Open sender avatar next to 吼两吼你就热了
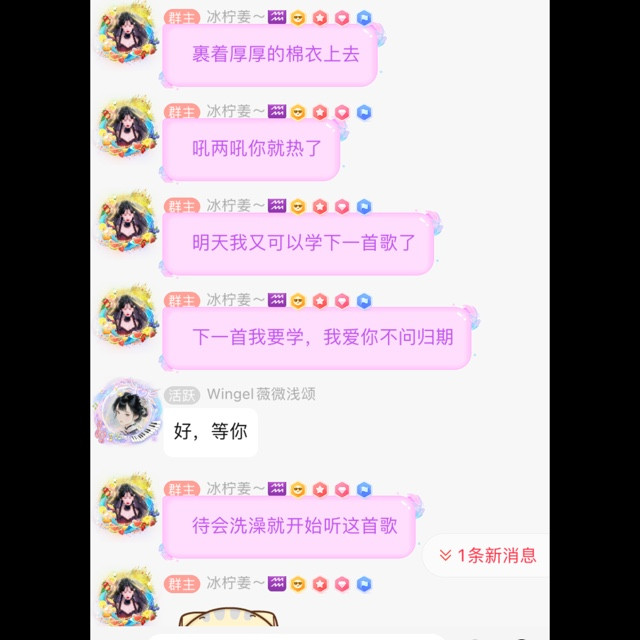 click(x=127, y=129)
